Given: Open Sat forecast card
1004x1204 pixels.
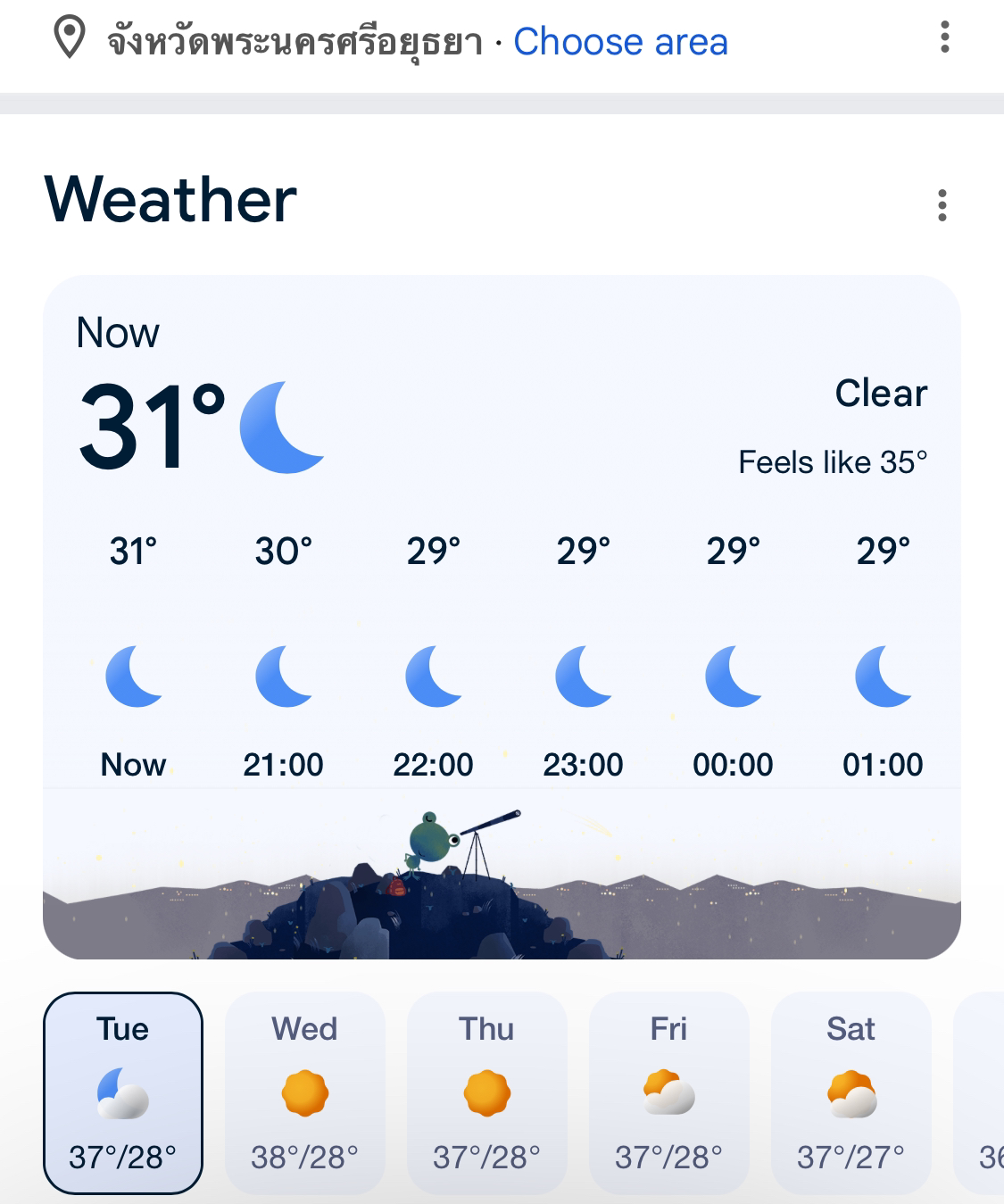Looking at the screenshot, I should click(851, 1092).
